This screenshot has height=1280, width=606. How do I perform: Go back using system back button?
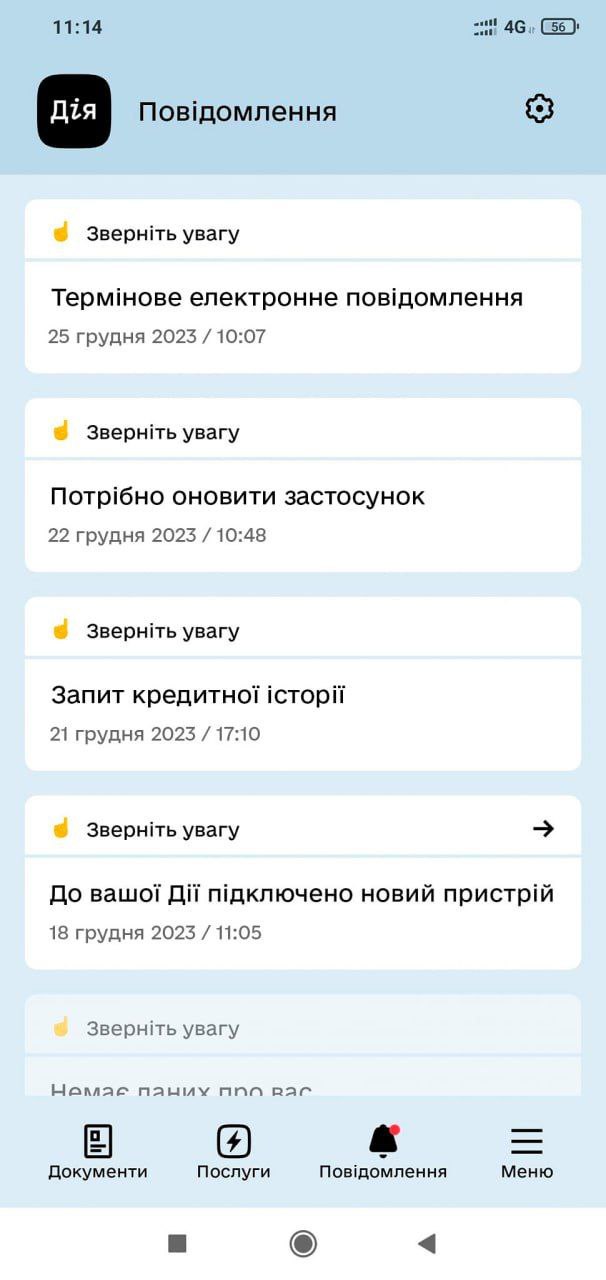427,1243
